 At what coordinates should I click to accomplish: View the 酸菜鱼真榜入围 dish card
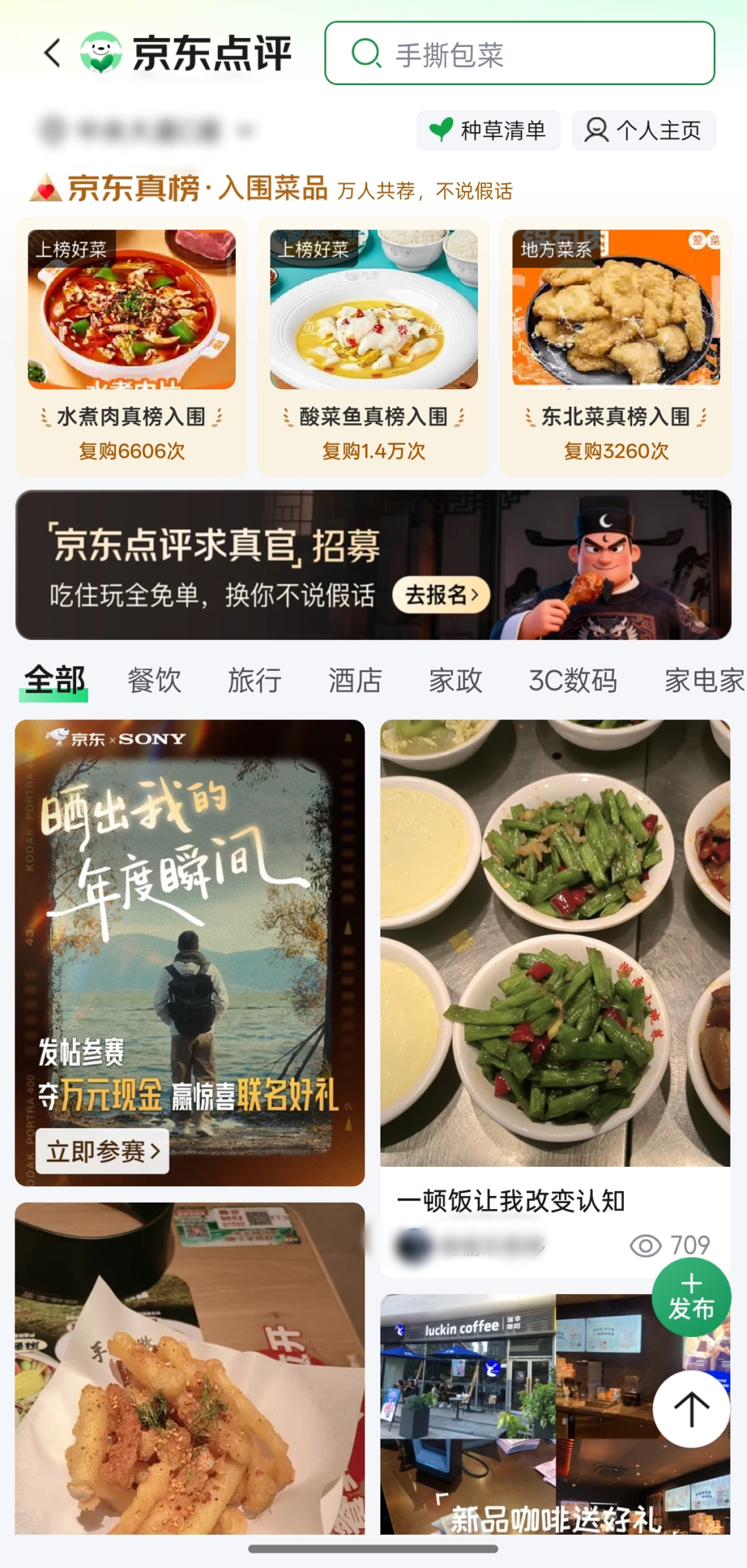373,347
